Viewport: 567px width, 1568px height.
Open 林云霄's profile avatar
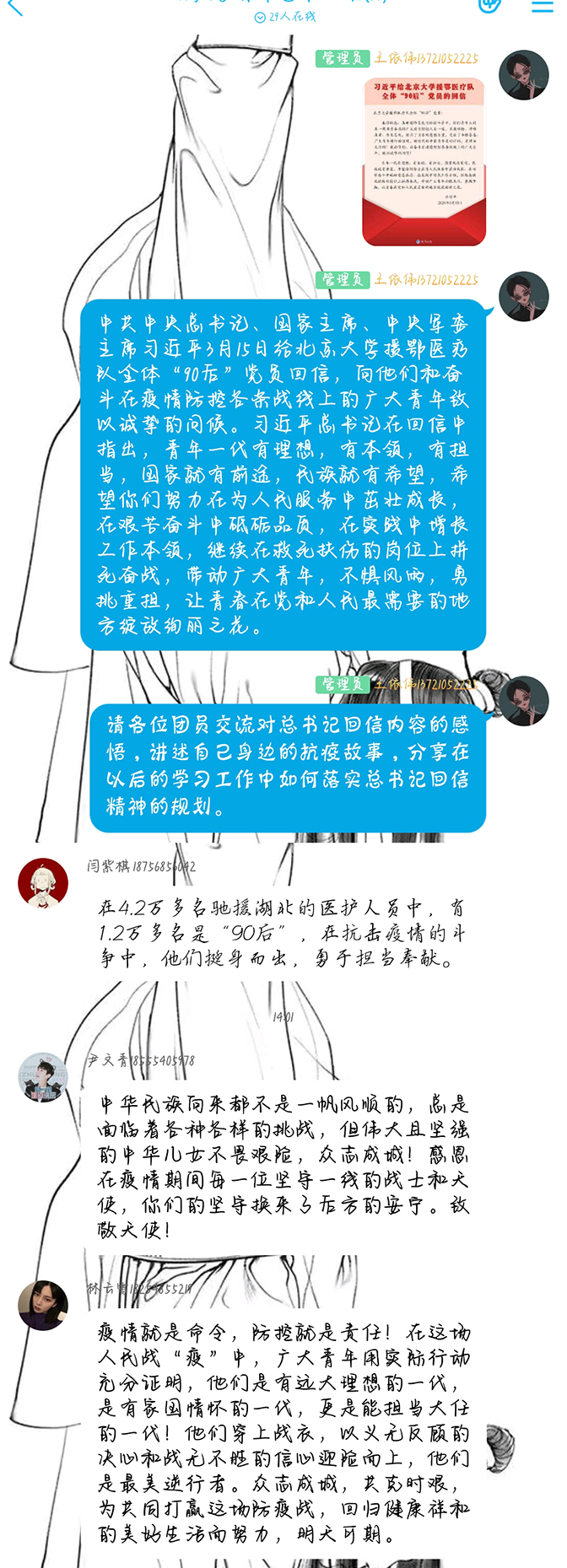43,1305
